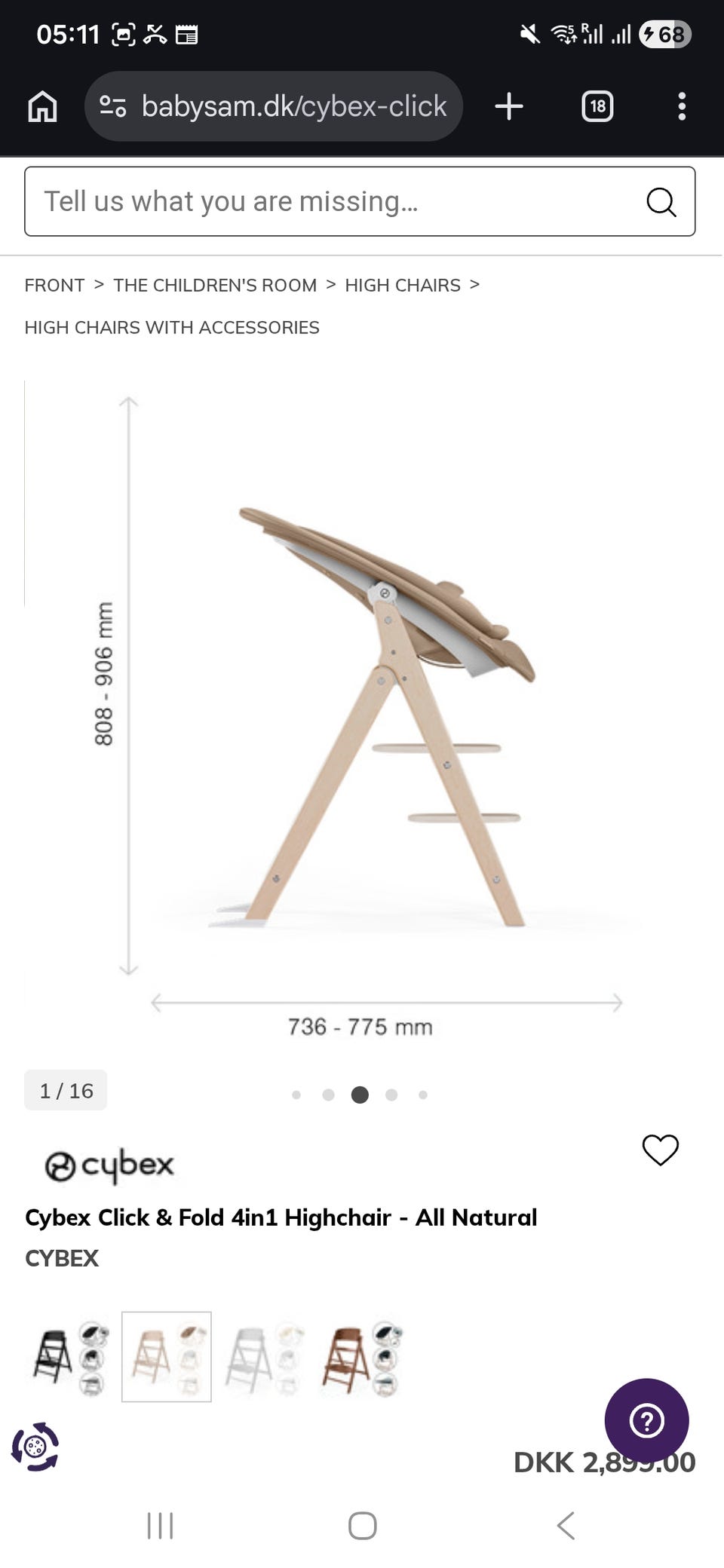Open the High Chairs breadcrumb
Image resolution: width=724 pixels, height=1568 pixels.
tap(403, 285)
